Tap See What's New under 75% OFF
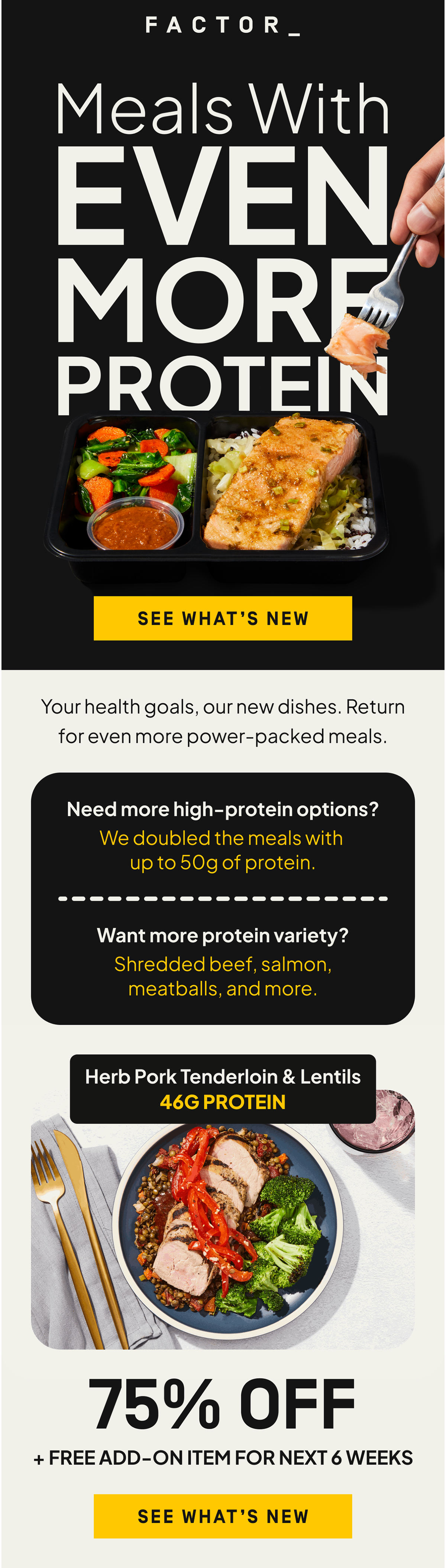This screenshot has height=1568, width=446. [222, 1516]
